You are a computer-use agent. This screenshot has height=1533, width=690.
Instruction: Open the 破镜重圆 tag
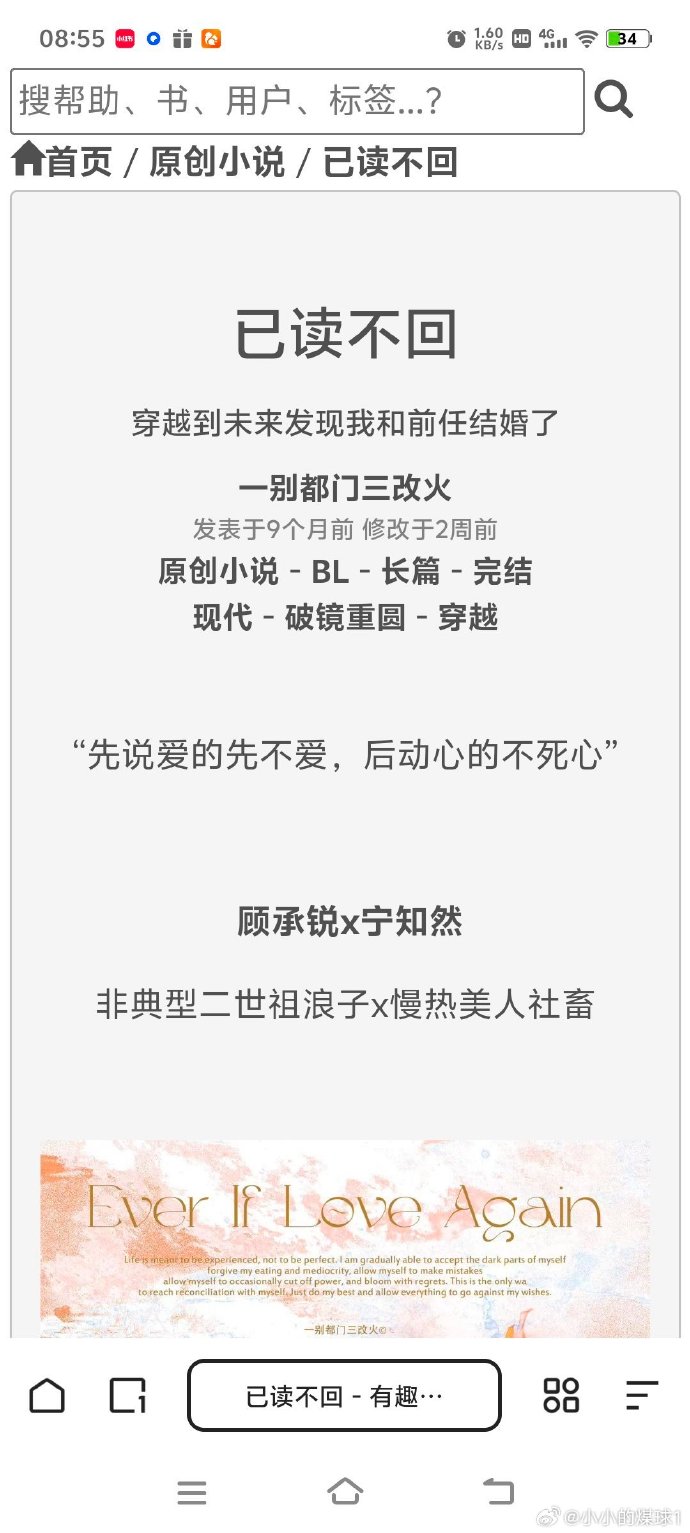pos(345,617)
